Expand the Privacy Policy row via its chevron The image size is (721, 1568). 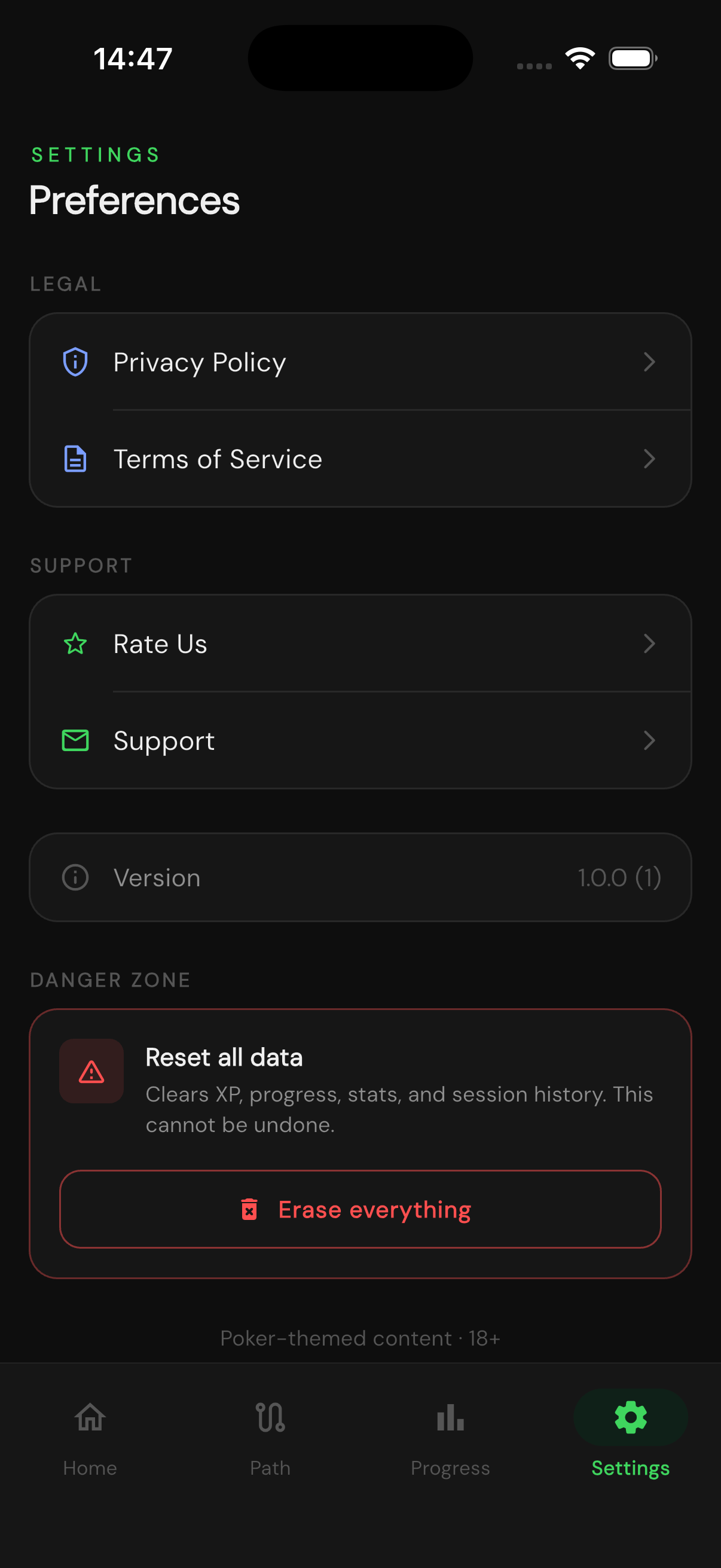click(x=650, y=362)
